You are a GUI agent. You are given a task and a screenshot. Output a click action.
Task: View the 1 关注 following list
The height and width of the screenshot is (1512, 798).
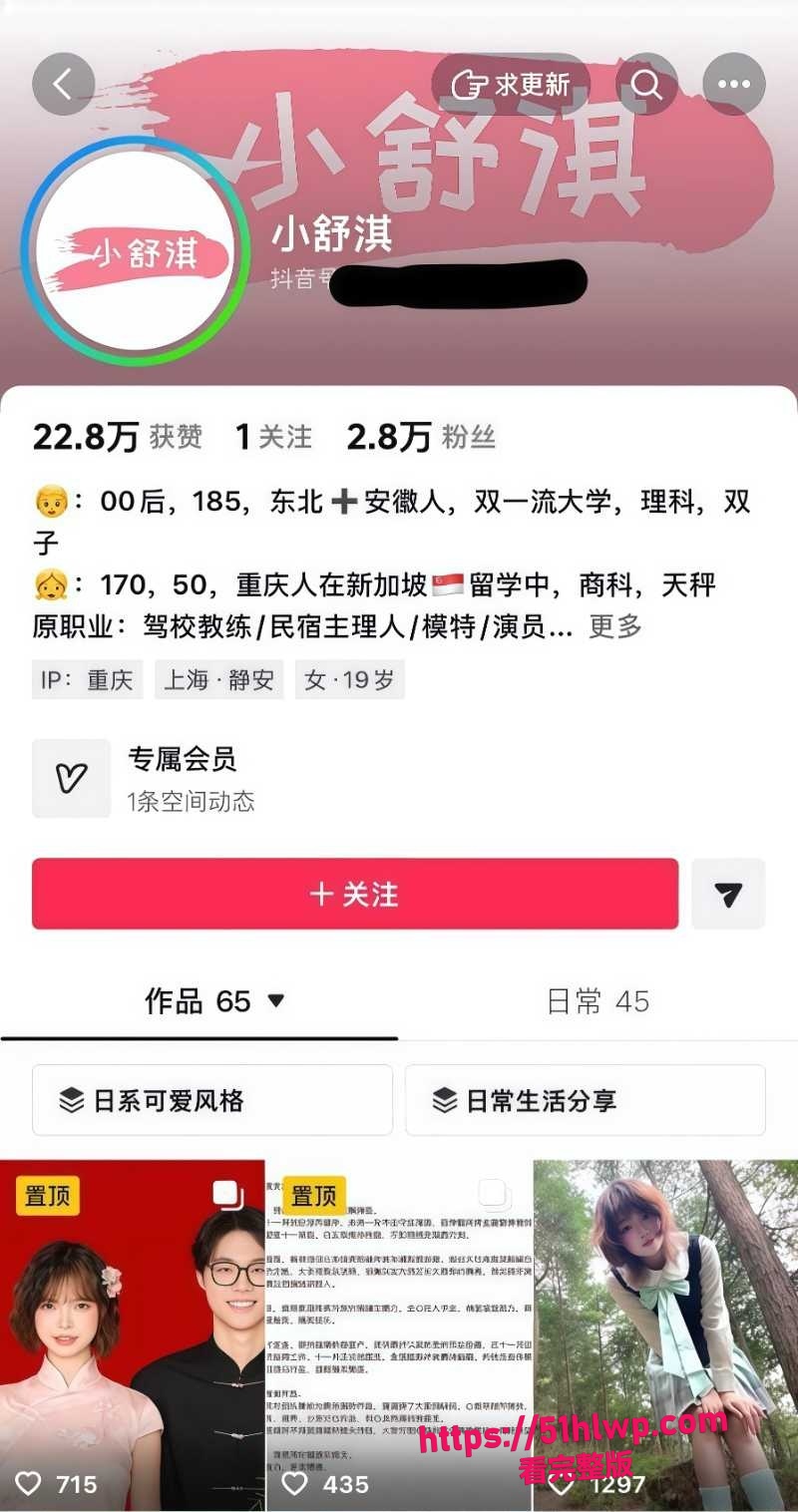coord(273,437)
